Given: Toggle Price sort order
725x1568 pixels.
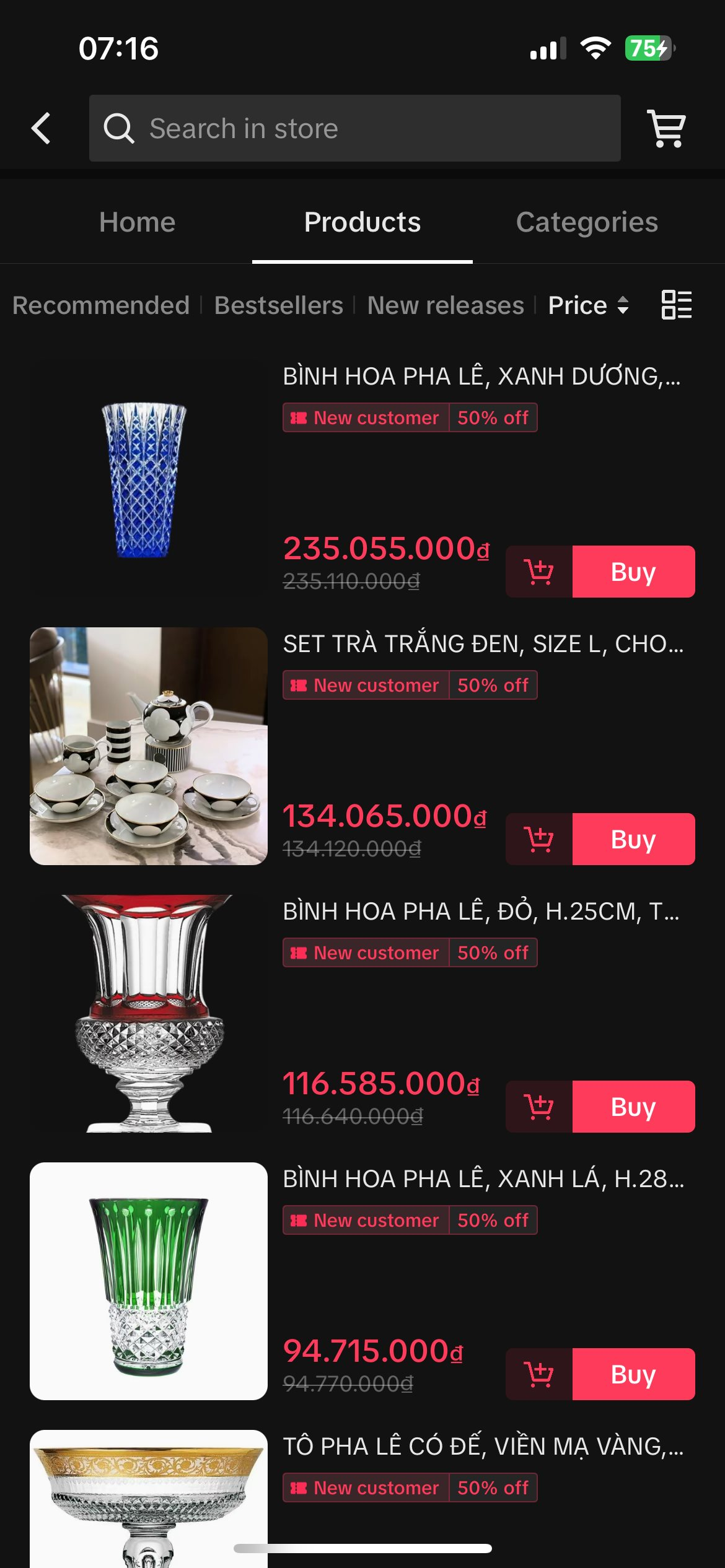Looking at the screenshot, I should pyautogui.click(x=587, y=305).
